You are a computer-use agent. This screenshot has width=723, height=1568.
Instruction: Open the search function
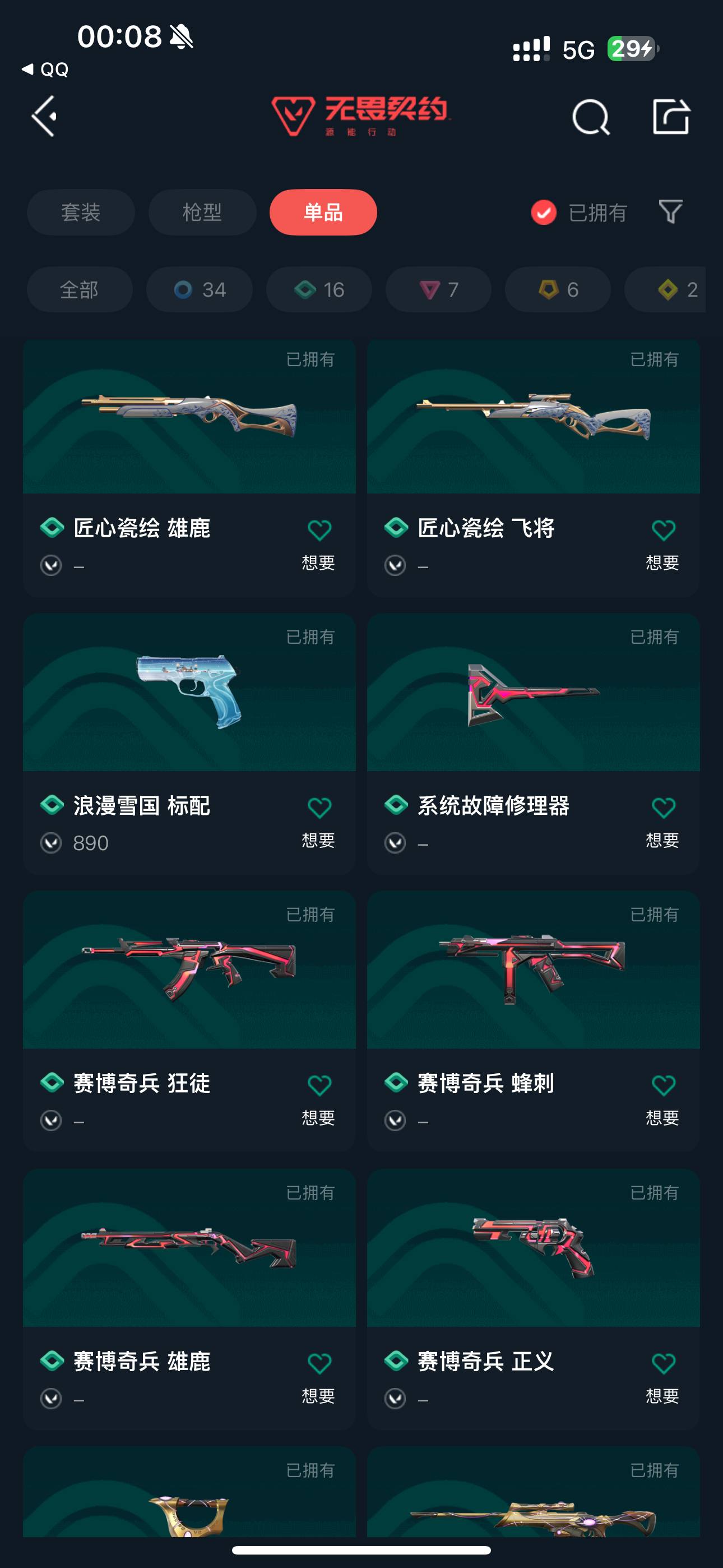[x=590, y=117]
